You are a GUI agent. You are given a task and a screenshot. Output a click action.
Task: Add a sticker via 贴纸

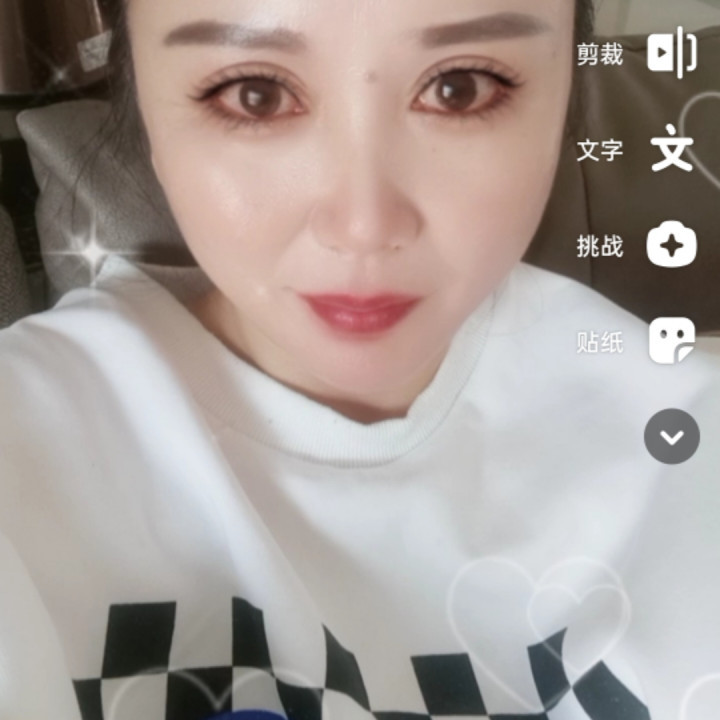(671, 341)
